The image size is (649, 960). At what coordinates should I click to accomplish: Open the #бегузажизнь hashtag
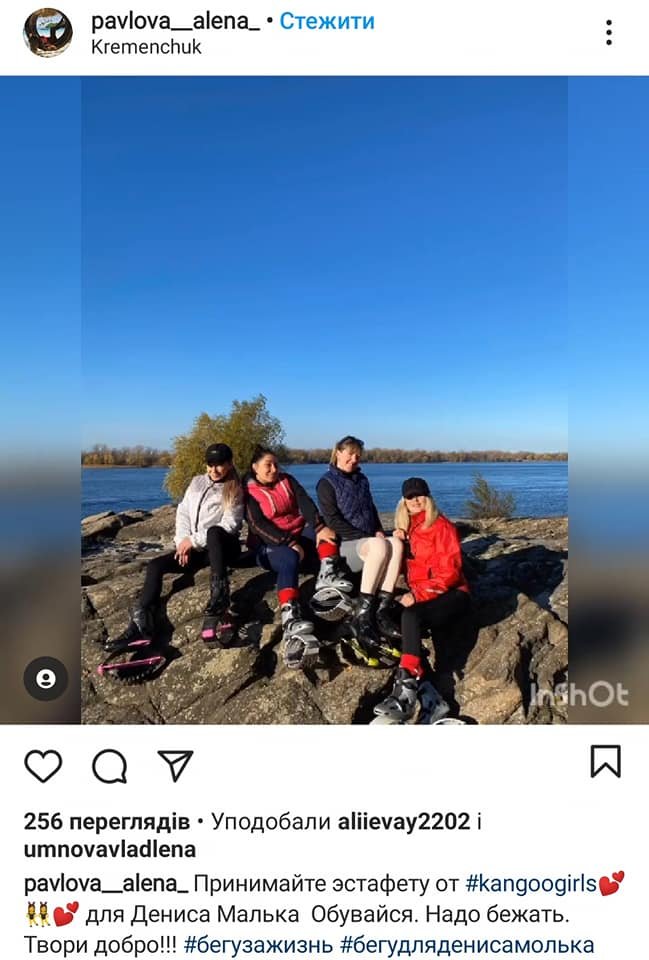click(258, 944)
